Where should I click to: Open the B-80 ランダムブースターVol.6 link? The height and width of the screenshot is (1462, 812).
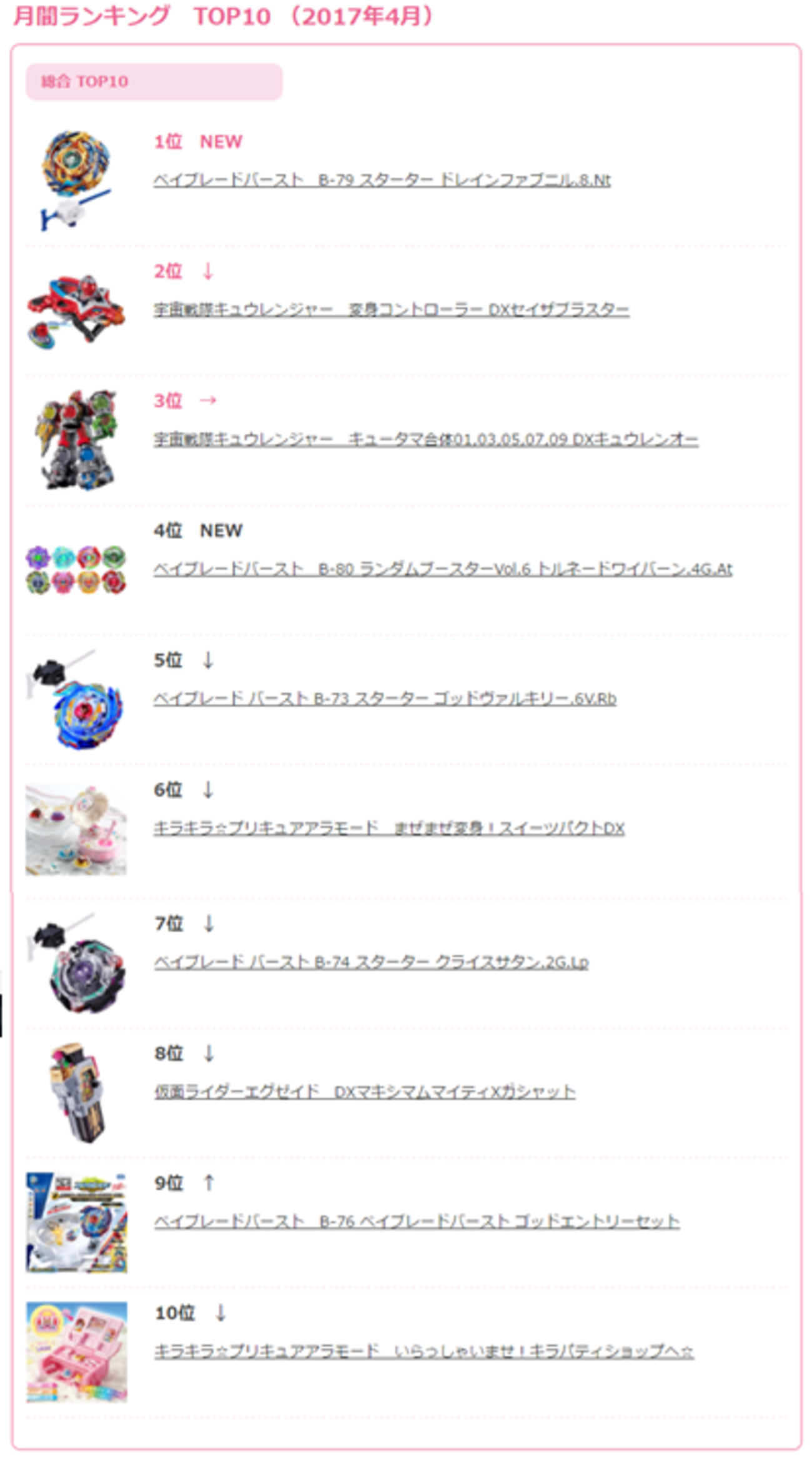coord(442,569)
